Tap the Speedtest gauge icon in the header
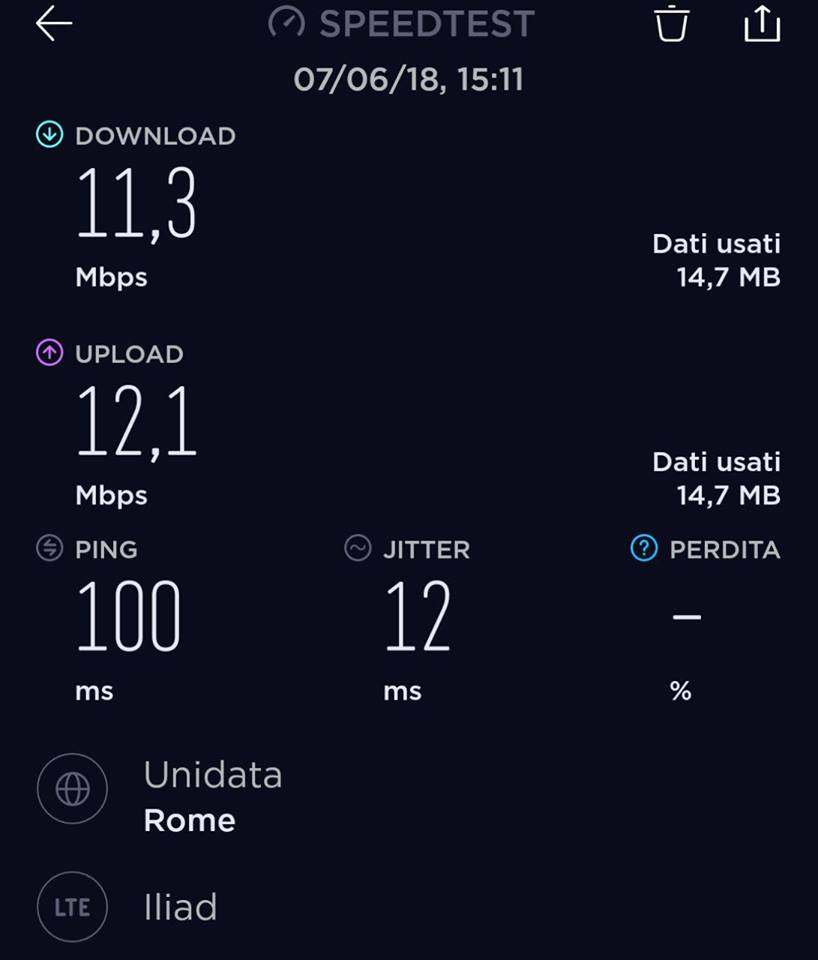The image size is (818, 960). tap(289, 23)
